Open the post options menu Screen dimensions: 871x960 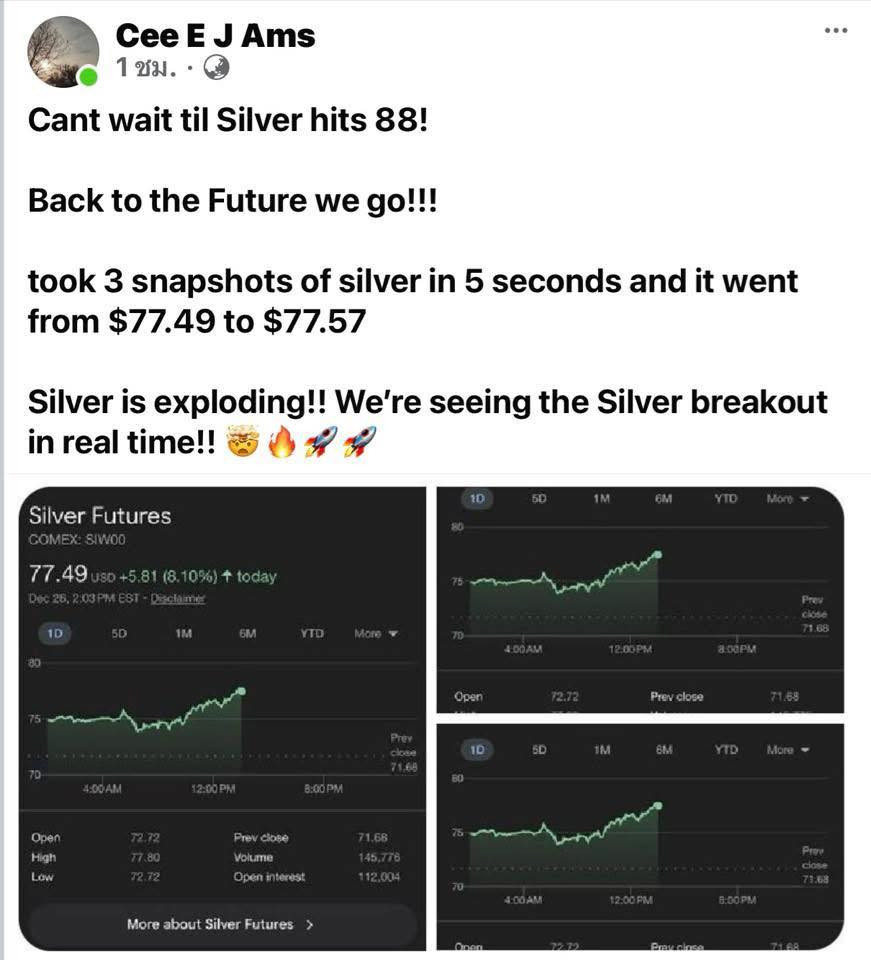[x=835, y=30]
